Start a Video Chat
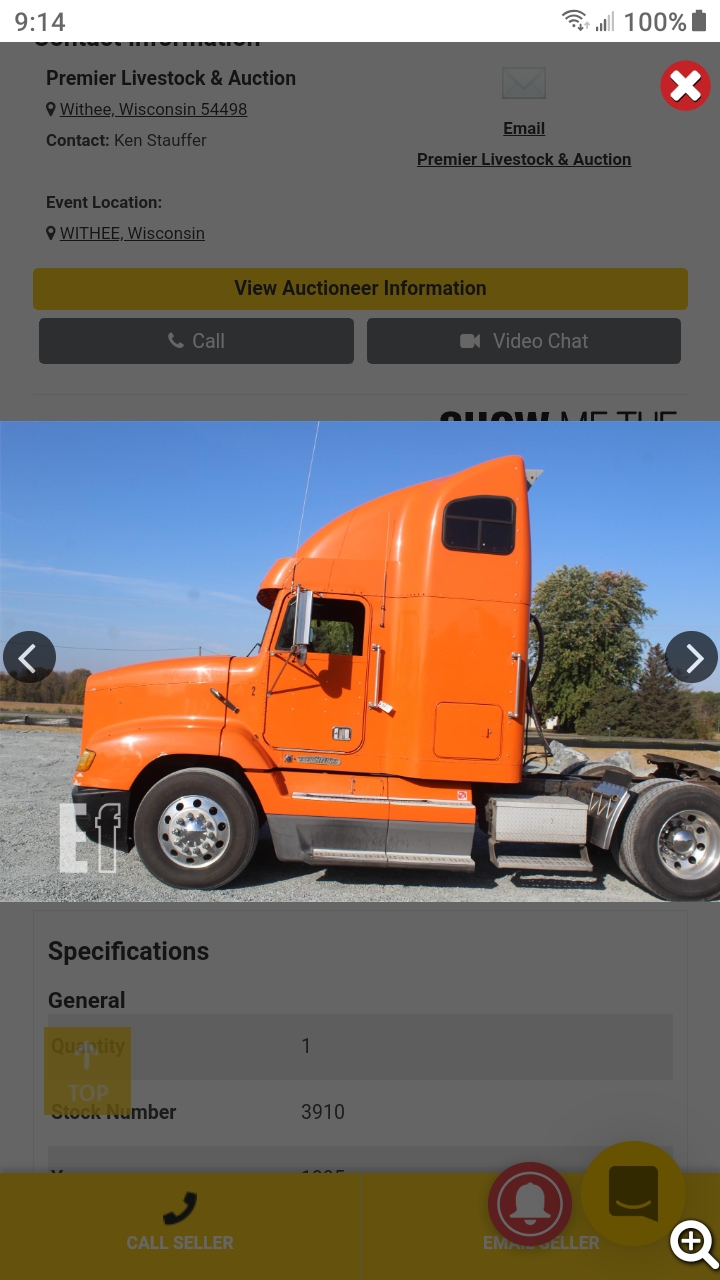The width and height of the screenshot is (720, 1280). click(x=524, y=341)
